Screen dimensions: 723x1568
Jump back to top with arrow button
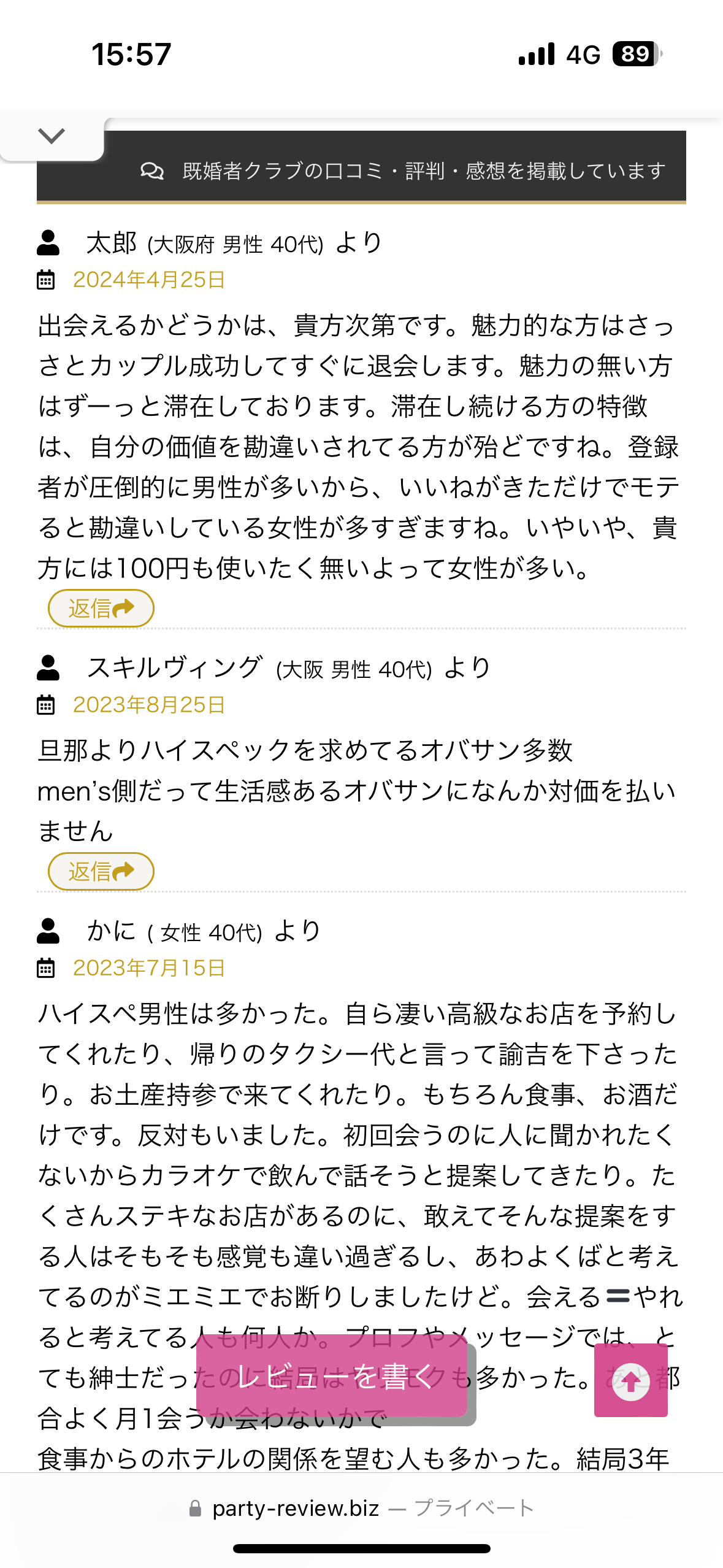click(x=630, y=1380)
